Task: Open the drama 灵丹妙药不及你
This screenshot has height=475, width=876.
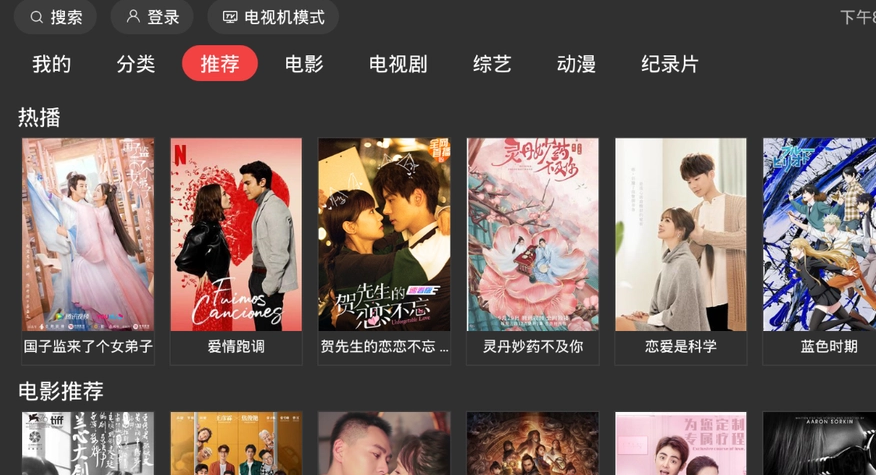Action: tap(533, 250)
